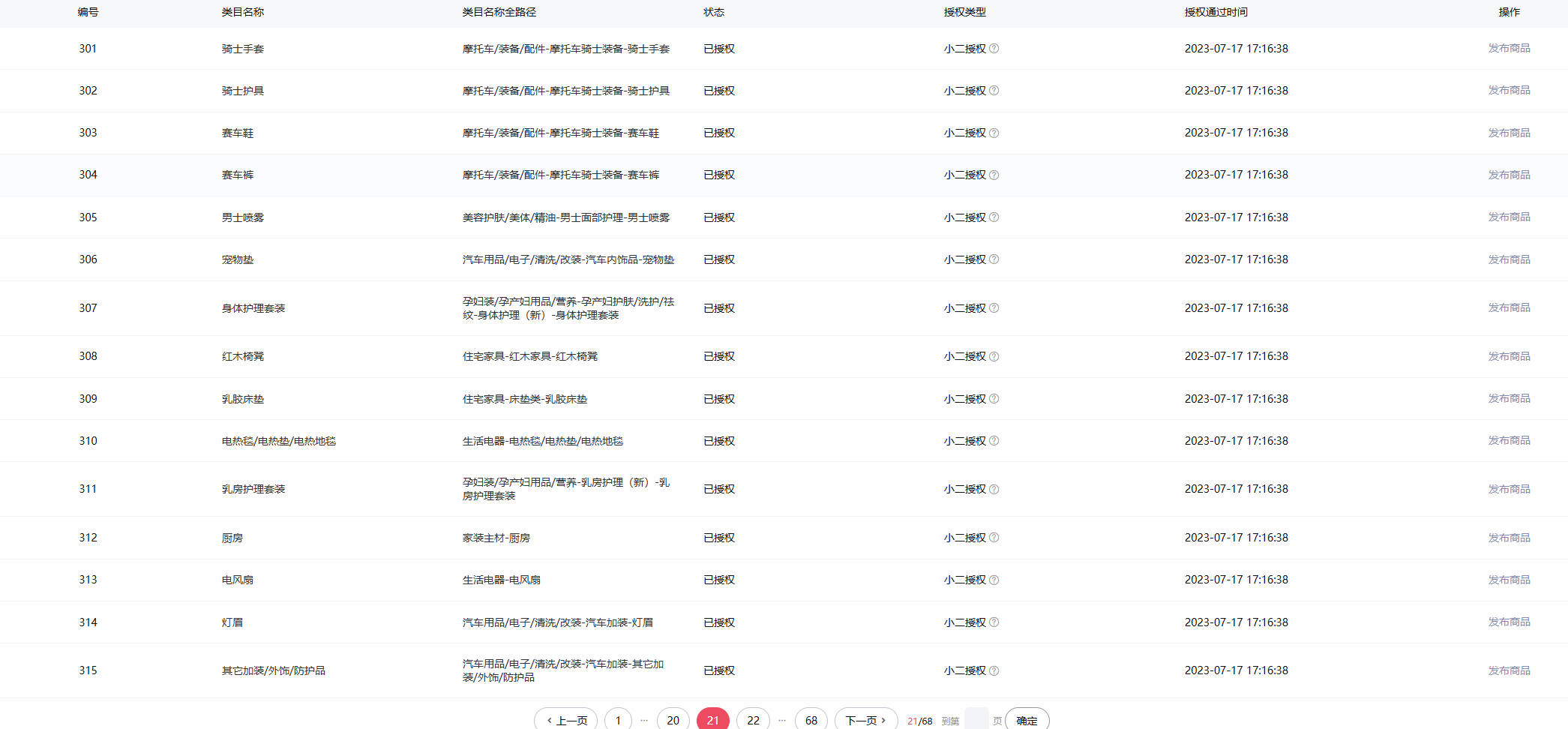Open 发布商品 for 其它加装/外饰/防护品

coord(1509,670)
